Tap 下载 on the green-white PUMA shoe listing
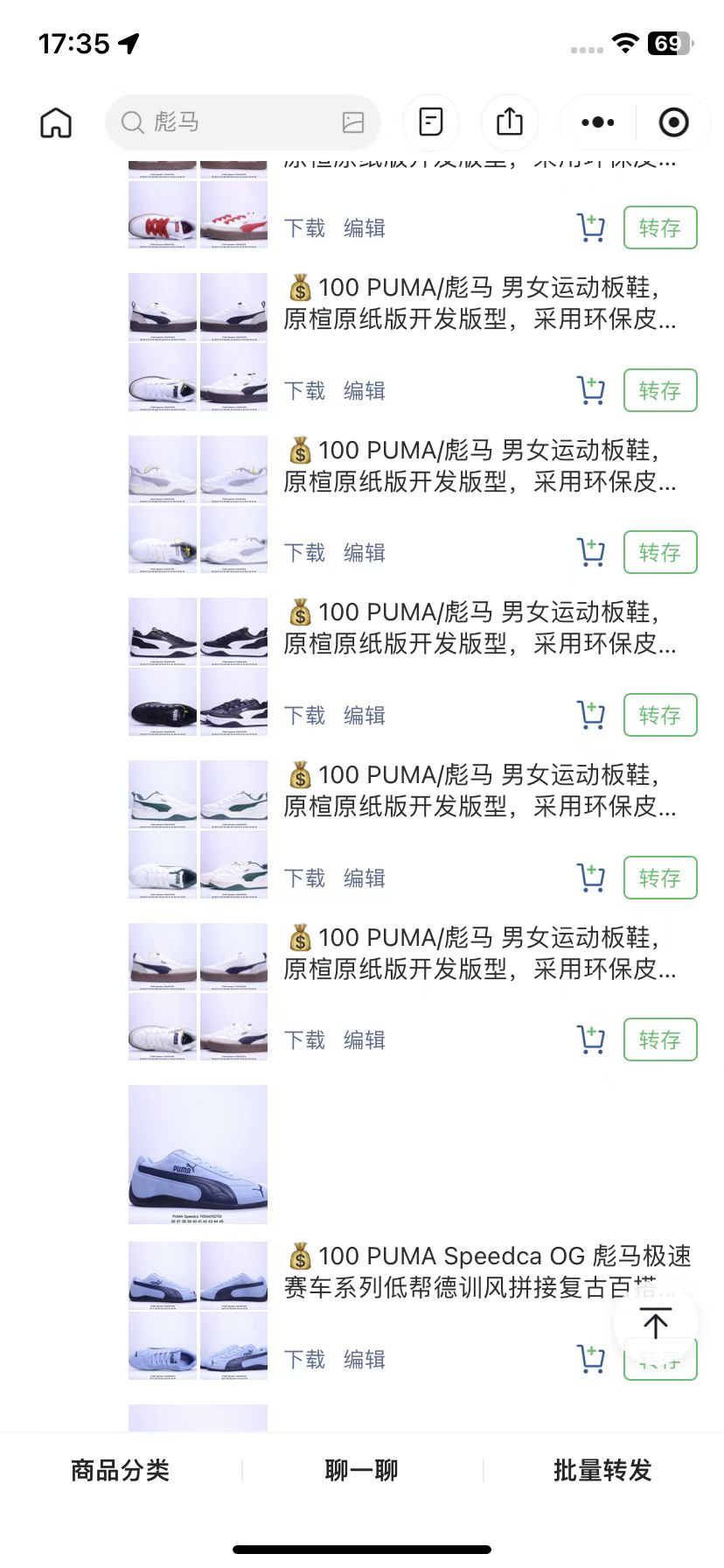 tap(304, 878)
